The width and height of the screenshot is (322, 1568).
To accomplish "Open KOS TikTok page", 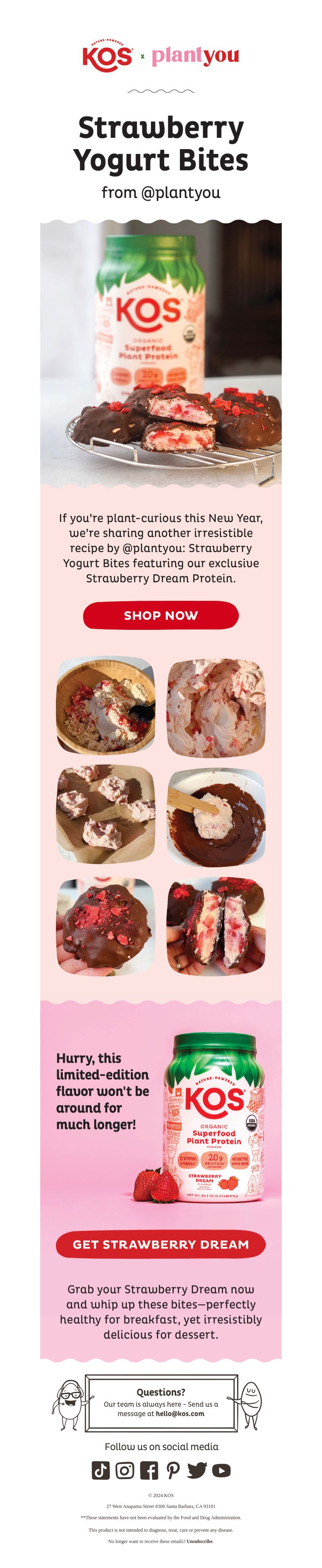I will 101,1470.
